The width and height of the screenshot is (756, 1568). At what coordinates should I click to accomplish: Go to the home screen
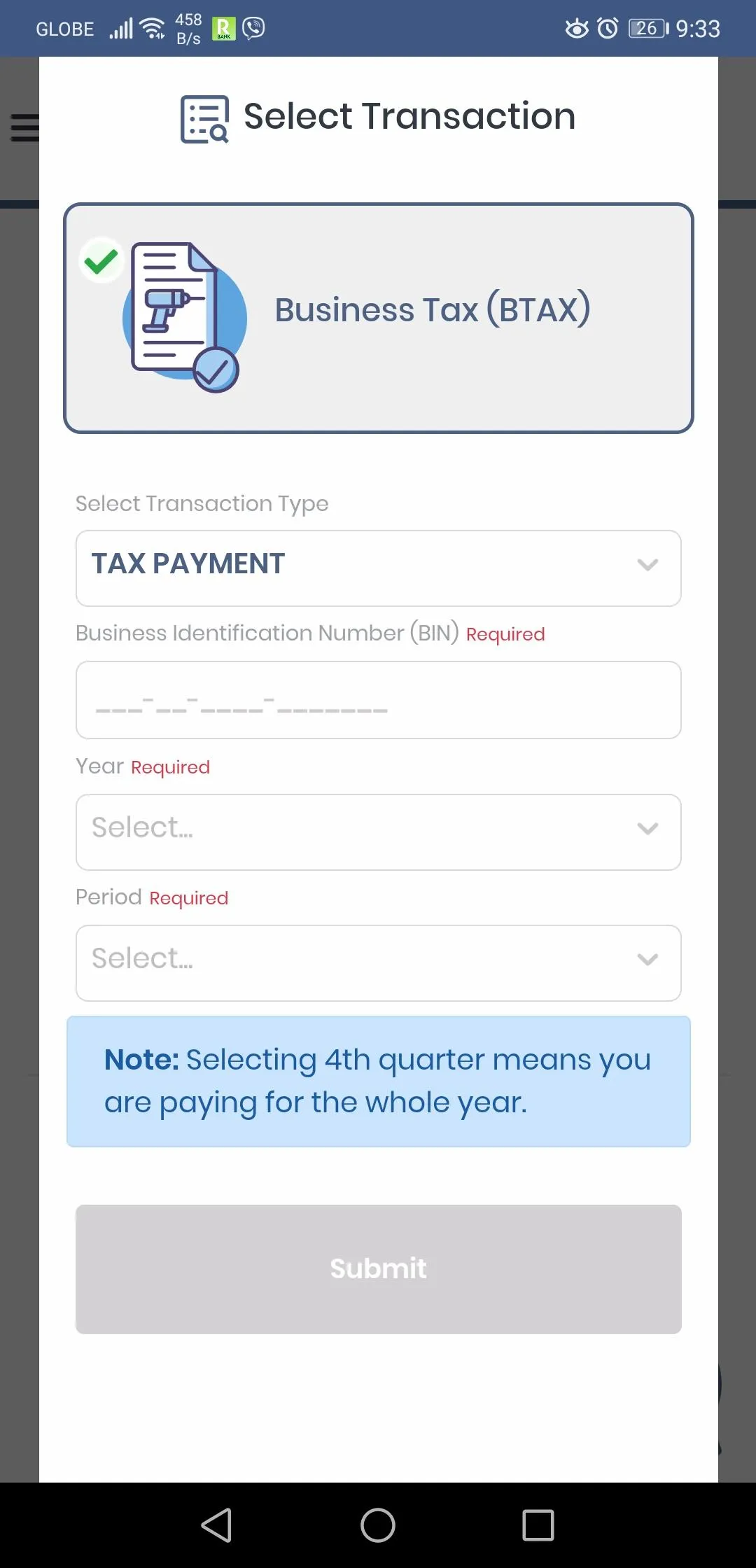pyautogui.click(x=378, y=1525)
